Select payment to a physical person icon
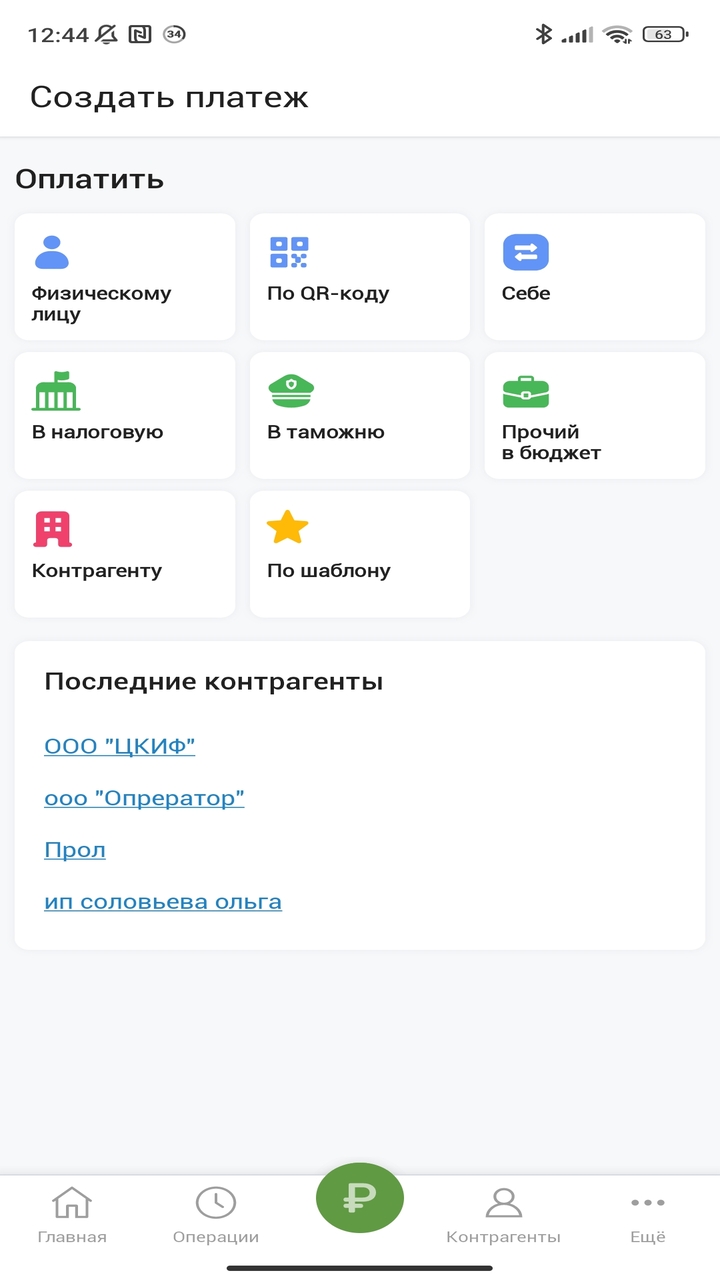Screen dimensions: 720x1280 tap(54, 251)
